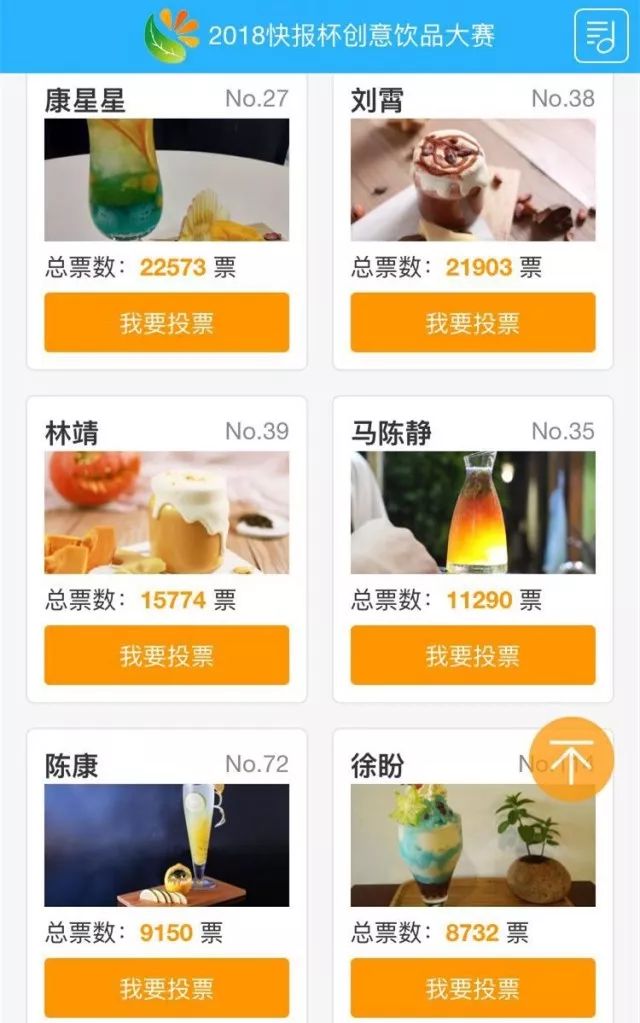This screenshot has height=1023, width=640.
Task: Open 康星星's drink photo
Action: (167, 180)
